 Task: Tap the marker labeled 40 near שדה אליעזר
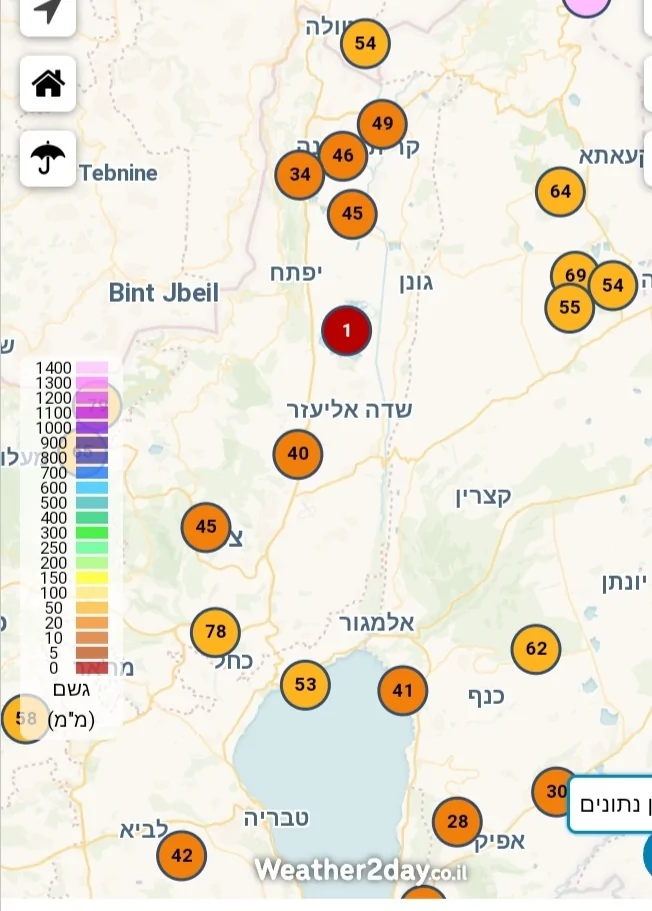298,453
